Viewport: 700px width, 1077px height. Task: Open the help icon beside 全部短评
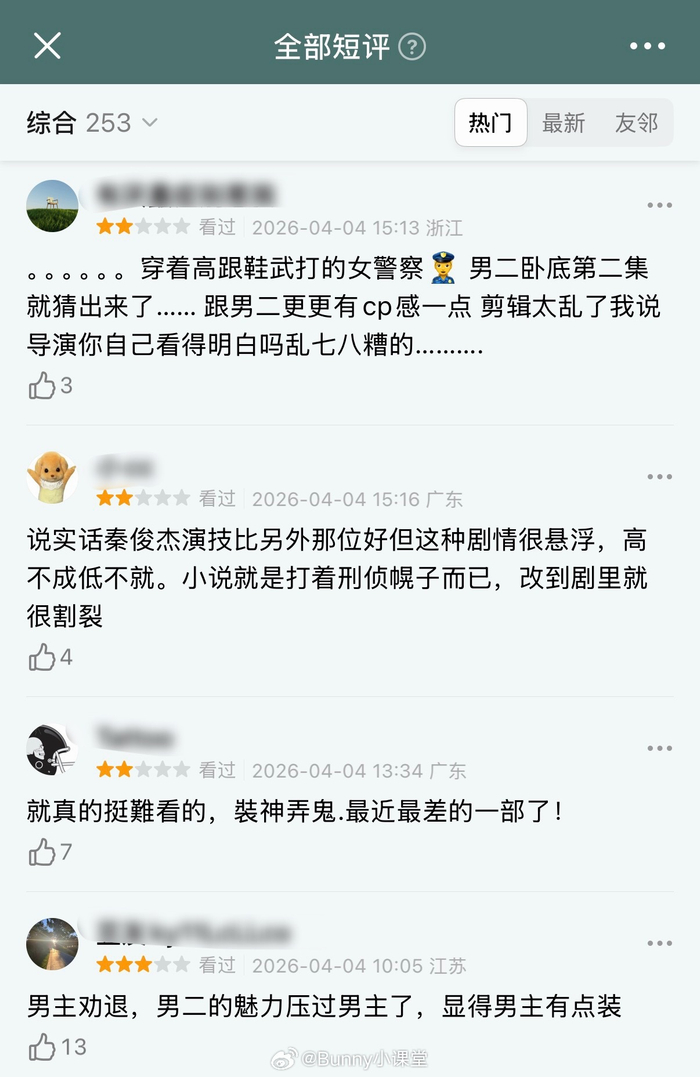coord(412,46)
